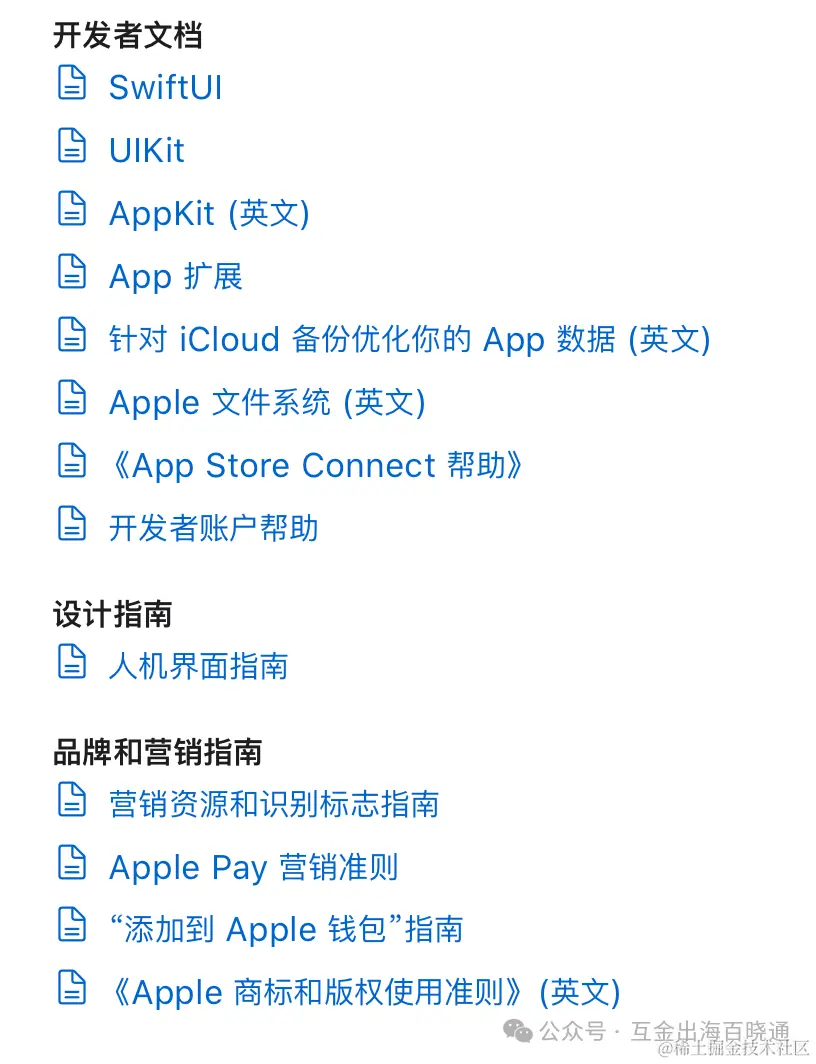Open the SwiftUI documentation link
This screenshot has width=816, height=1064.
[x=164, y=87]
